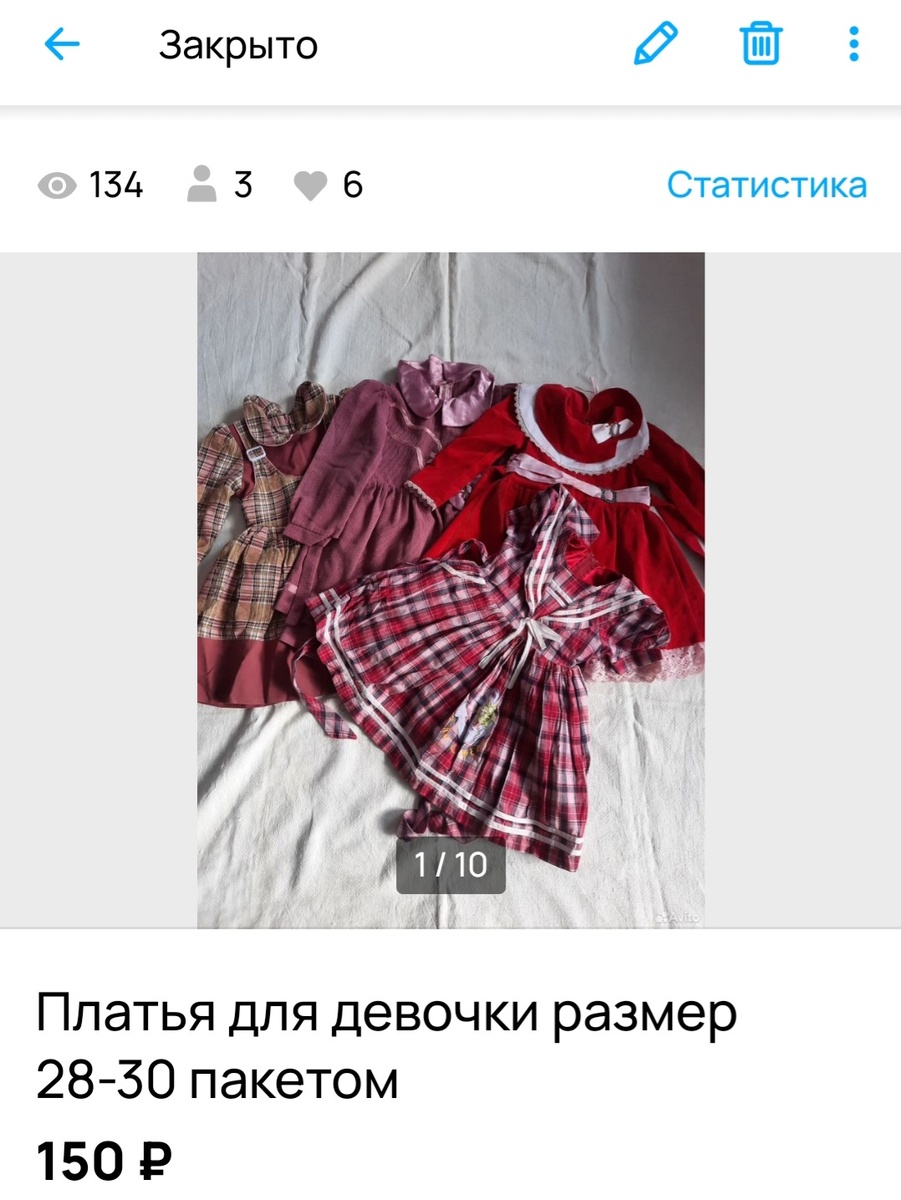Viewport: 901px width, 1200px height.
Task: Tap the back arrow to leave this screen
Action: coord(60,44)
